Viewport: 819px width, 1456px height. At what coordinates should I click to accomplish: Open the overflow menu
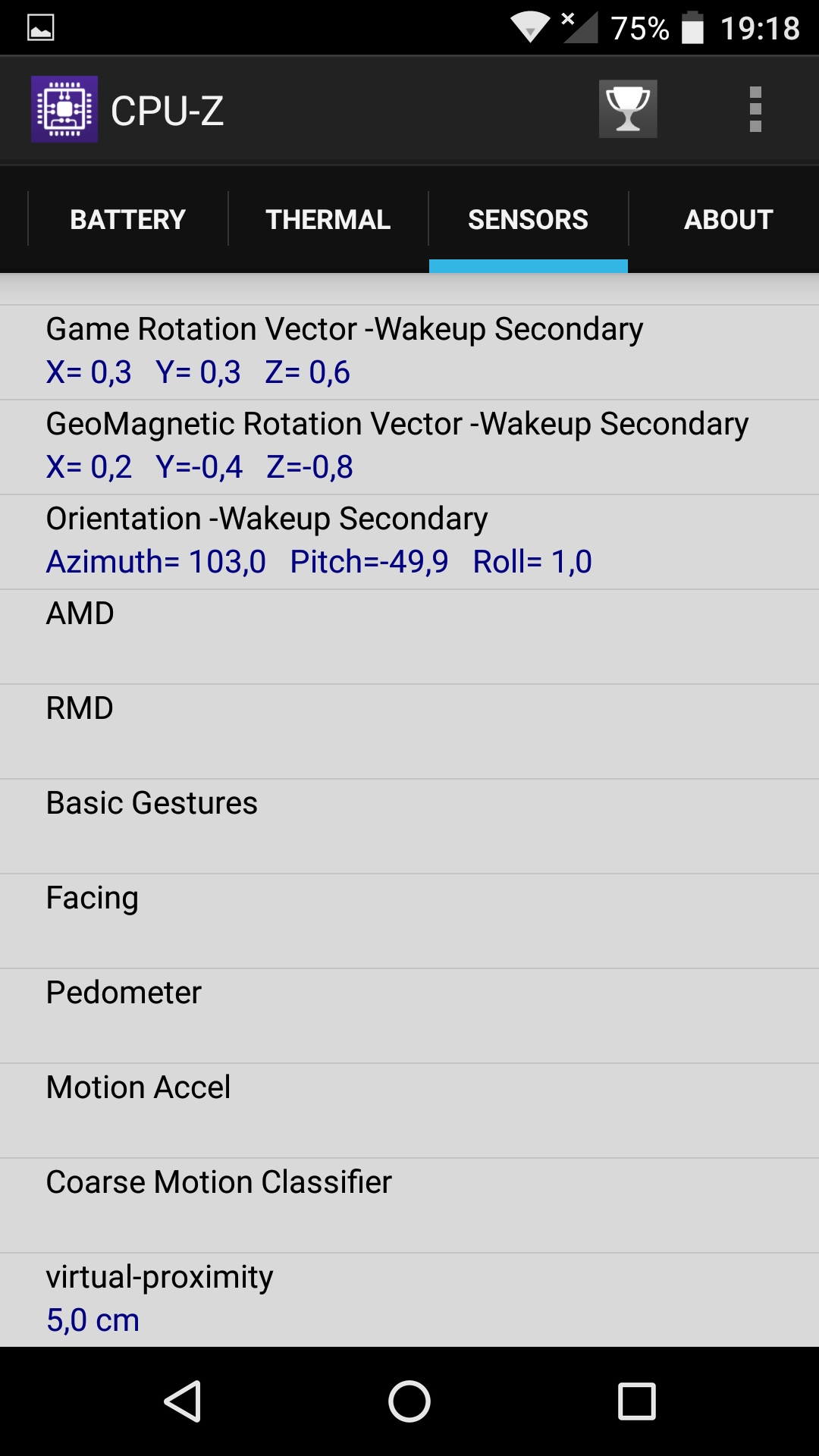coord(755,109)
